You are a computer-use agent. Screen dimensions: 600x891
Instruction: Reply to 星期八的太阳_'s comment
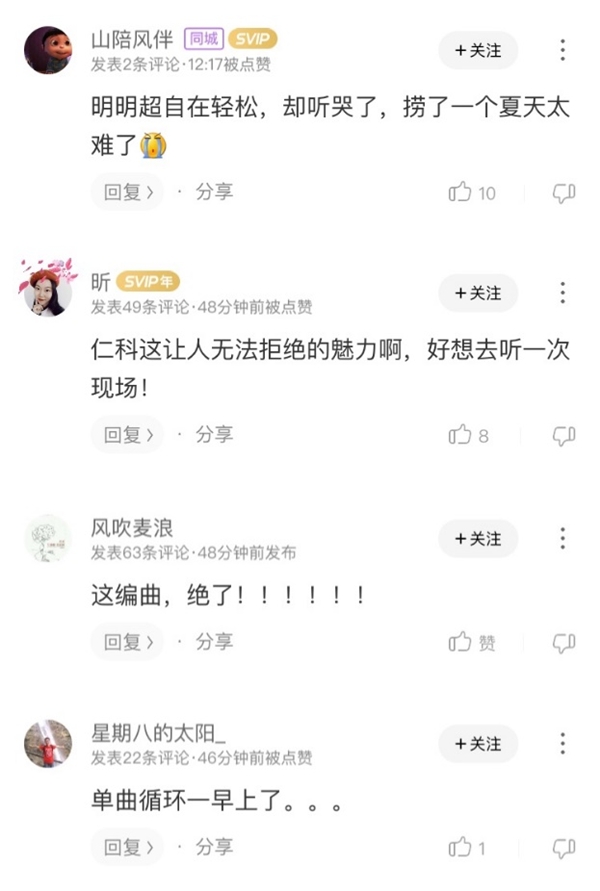pyautogui.click(x=128, y=847)
